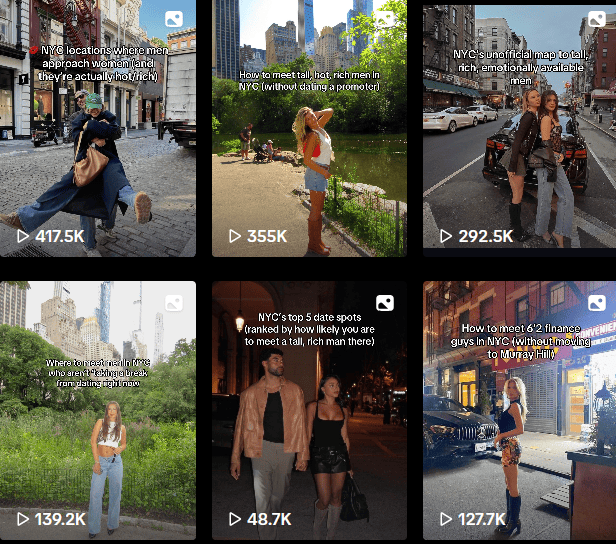Open NYC's unofficial map to tall, rich men post

pos(518,130)
